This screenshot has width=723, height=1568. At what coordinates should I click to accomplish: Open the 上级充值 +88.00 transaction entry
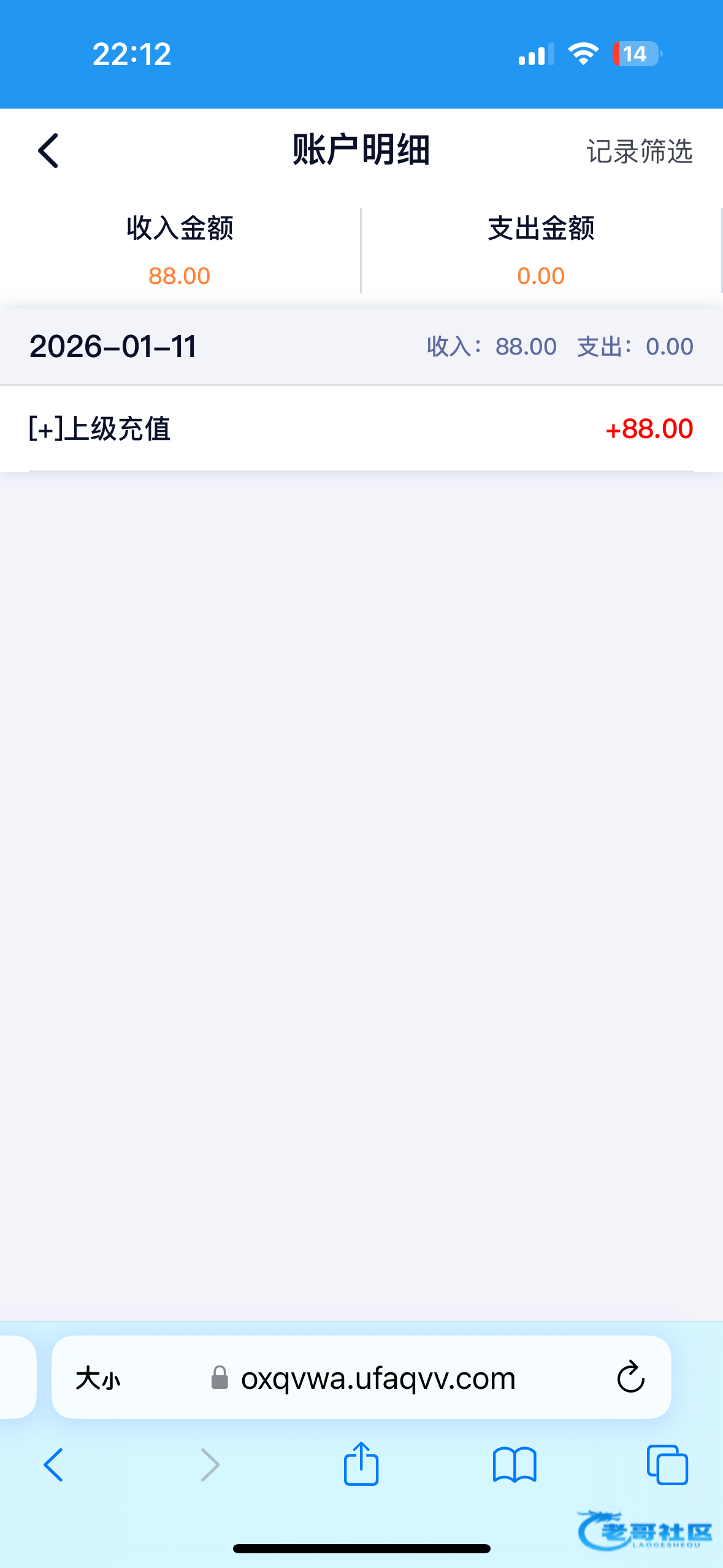pos(361,429)
